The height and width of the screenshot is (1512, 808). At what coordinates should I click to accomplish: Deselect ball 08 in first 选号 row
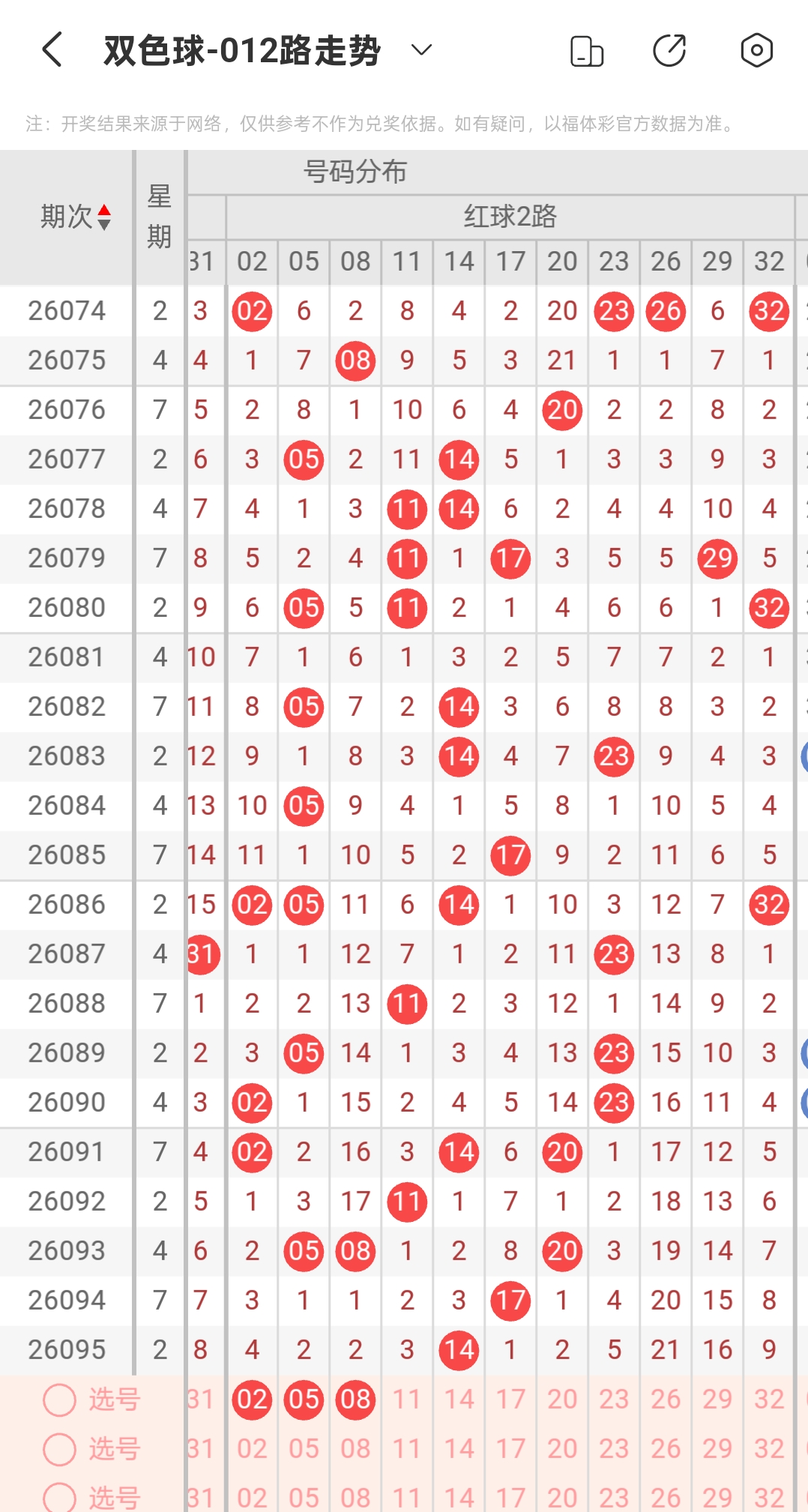click(355, 1400)
